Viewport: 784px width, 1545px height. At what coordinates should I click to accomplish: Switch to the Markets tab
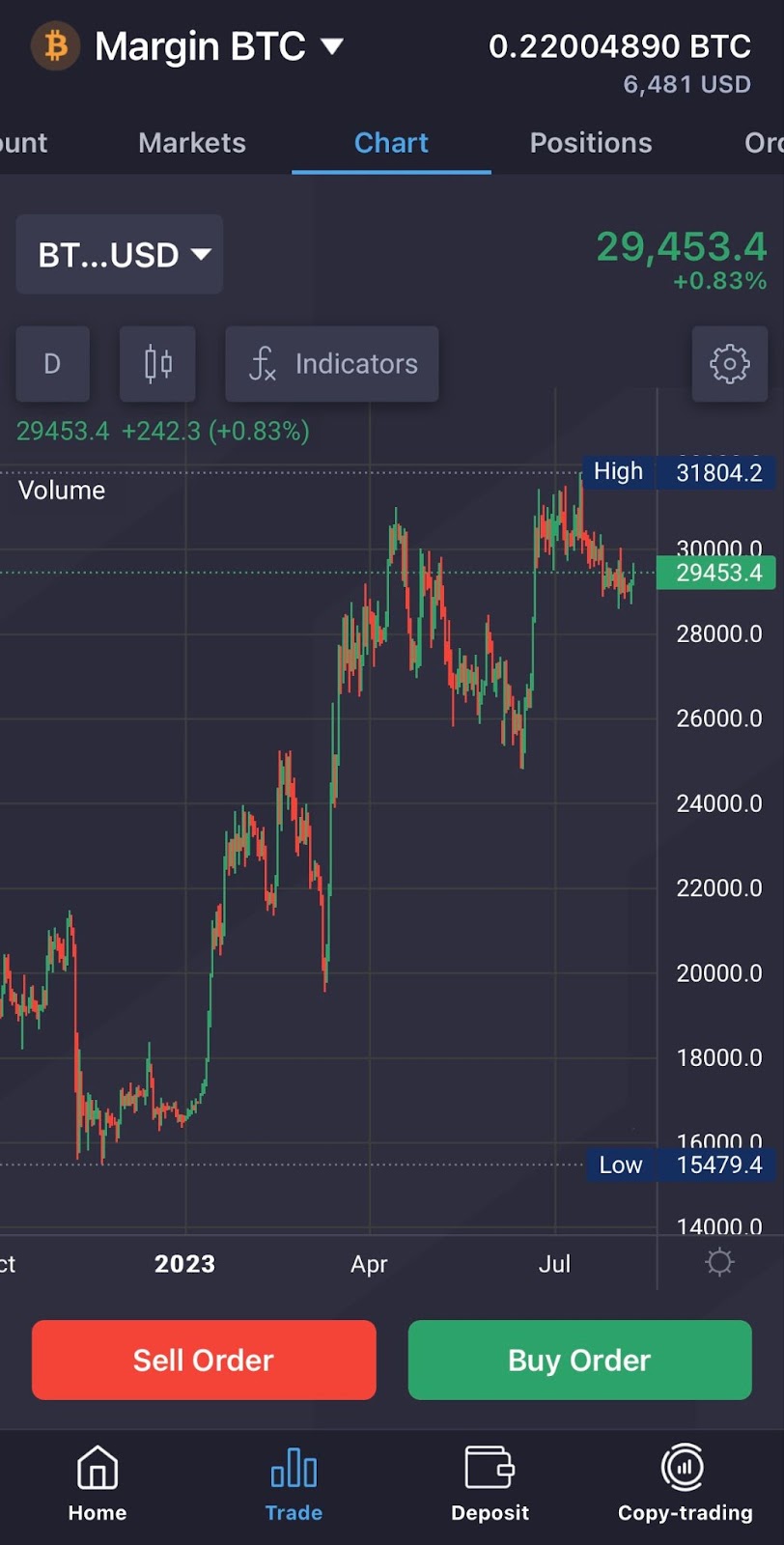pos(192,143)
